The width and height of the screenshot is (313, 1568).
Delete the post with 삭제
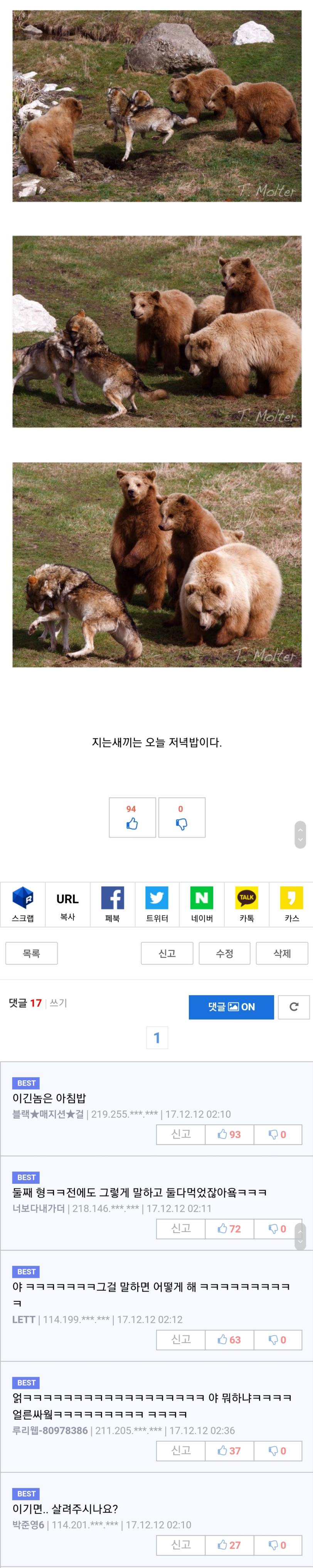[x=282, y=953]
